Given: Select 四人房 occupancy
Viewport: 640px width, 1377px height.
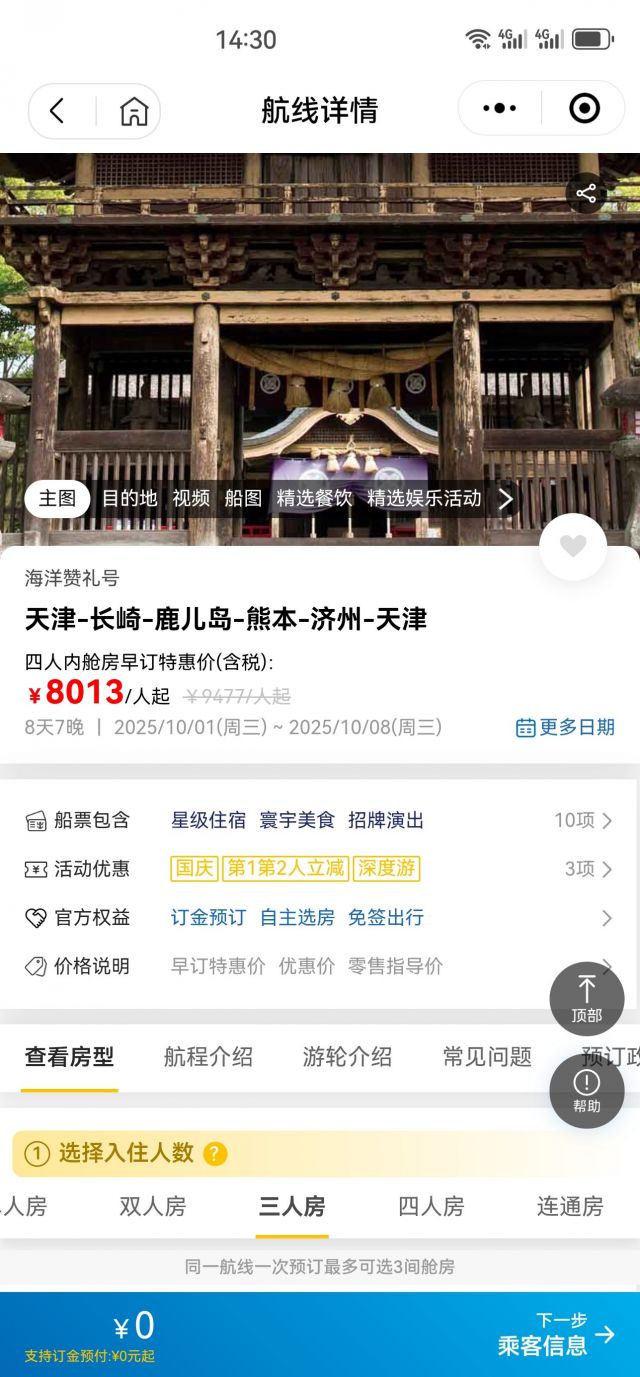Looking at the screenshot, I should coord(431,1207).
